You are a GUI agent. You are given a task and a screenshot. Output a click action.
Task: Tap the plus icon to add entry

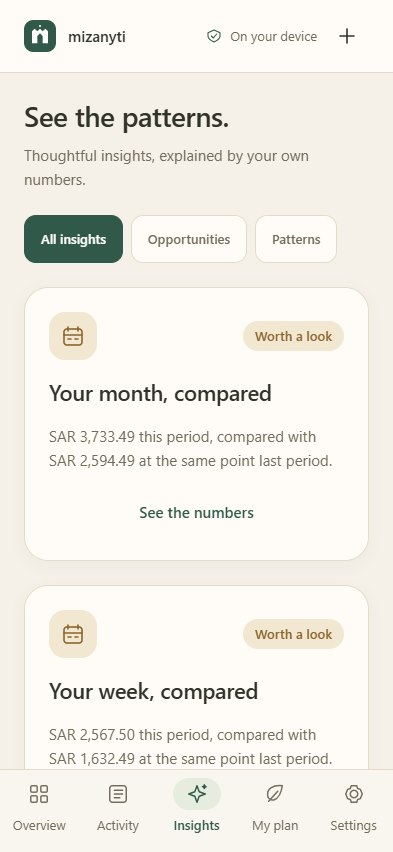point(347,36)
